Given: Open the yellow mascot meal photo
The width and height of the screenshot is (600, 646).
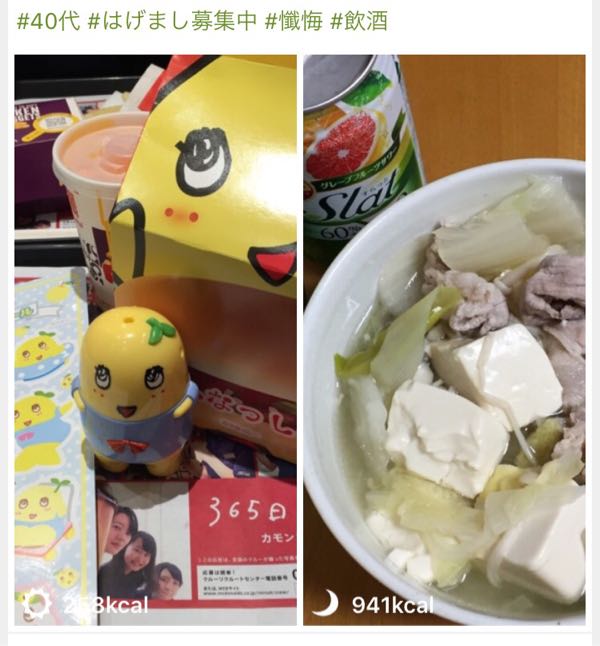Looking at the screenshot, I should point(155,340).
